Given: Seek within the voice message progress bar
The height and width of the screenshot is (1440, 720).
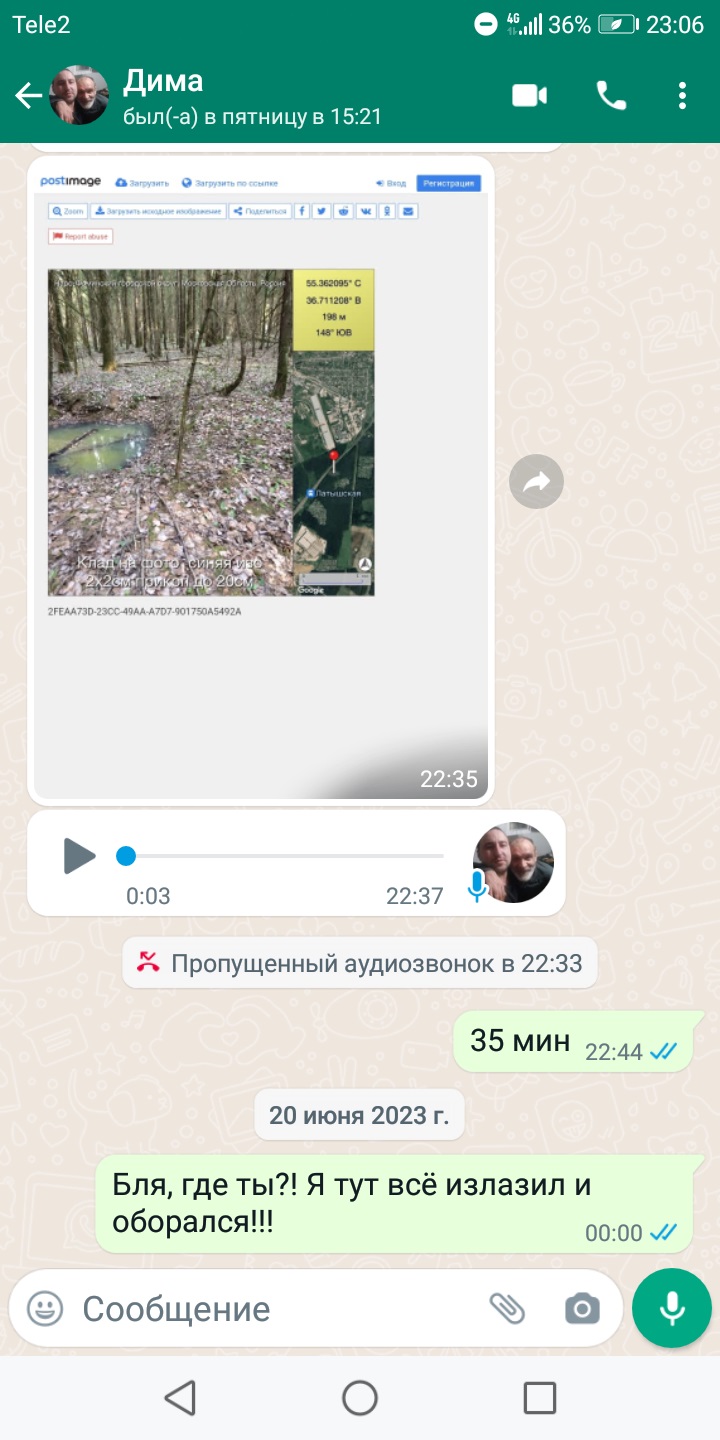Looking at the screenshot, I should click(x=285, y=856).
